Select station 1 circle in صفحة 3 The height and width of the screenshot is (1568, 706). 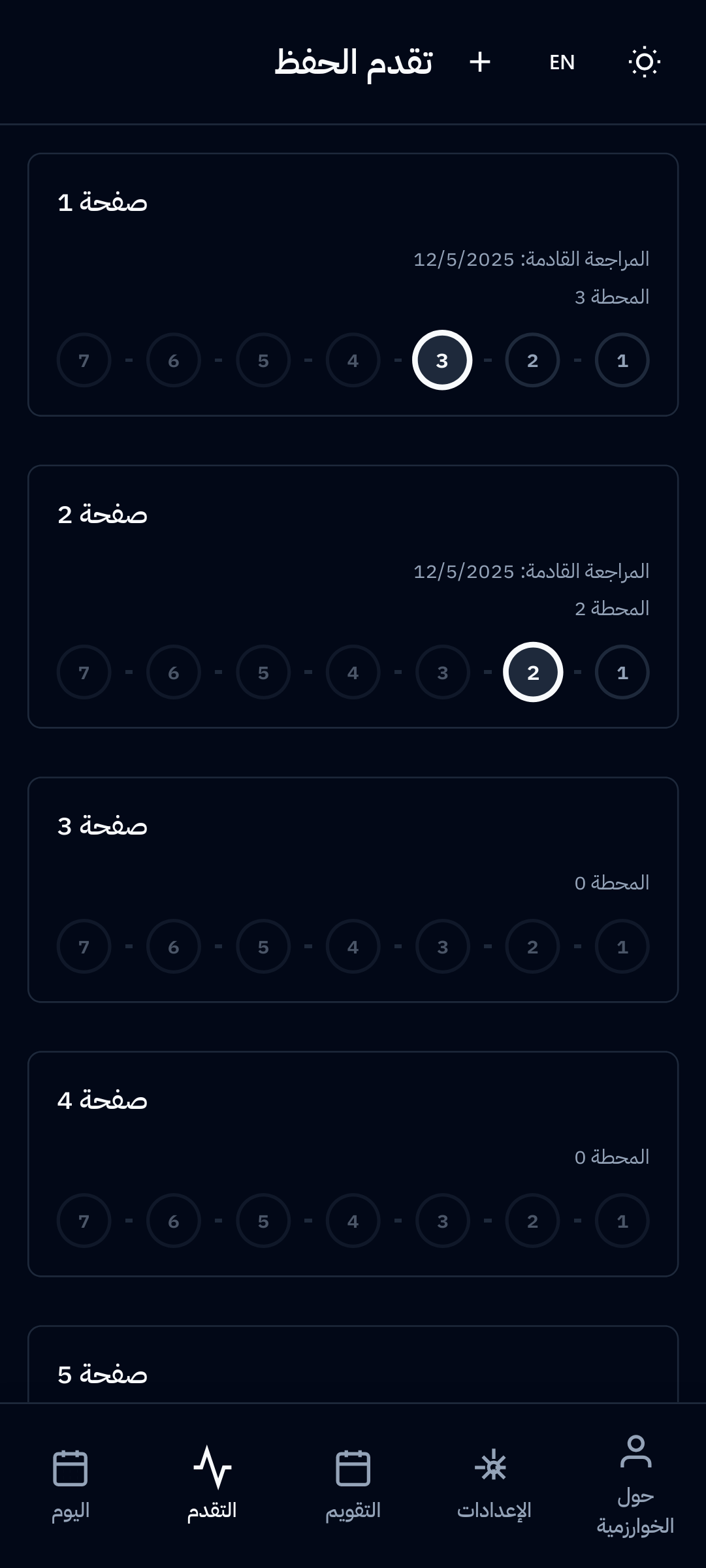coord(622,946)
